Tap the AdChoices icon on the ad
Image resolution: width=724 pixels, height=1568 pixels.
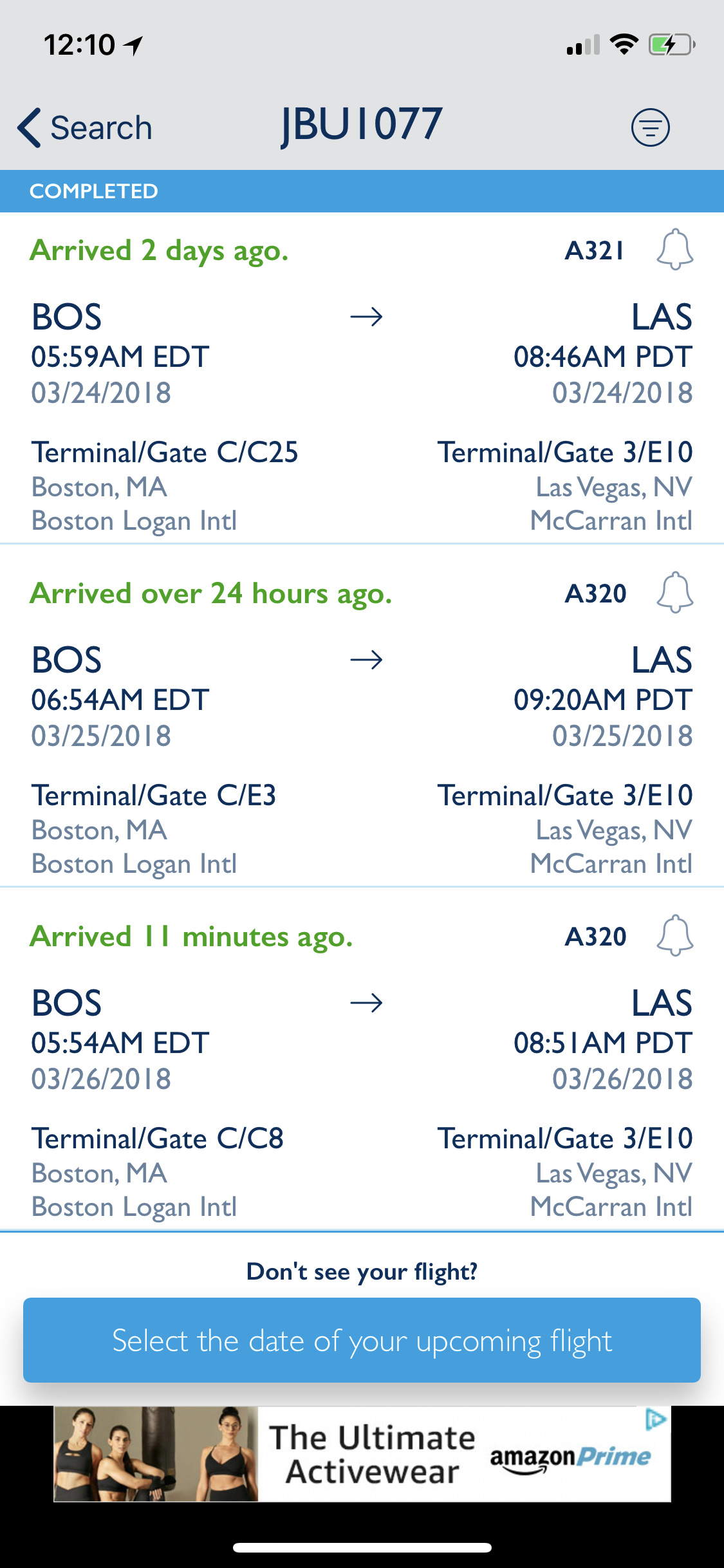(x=655, y=1419)
